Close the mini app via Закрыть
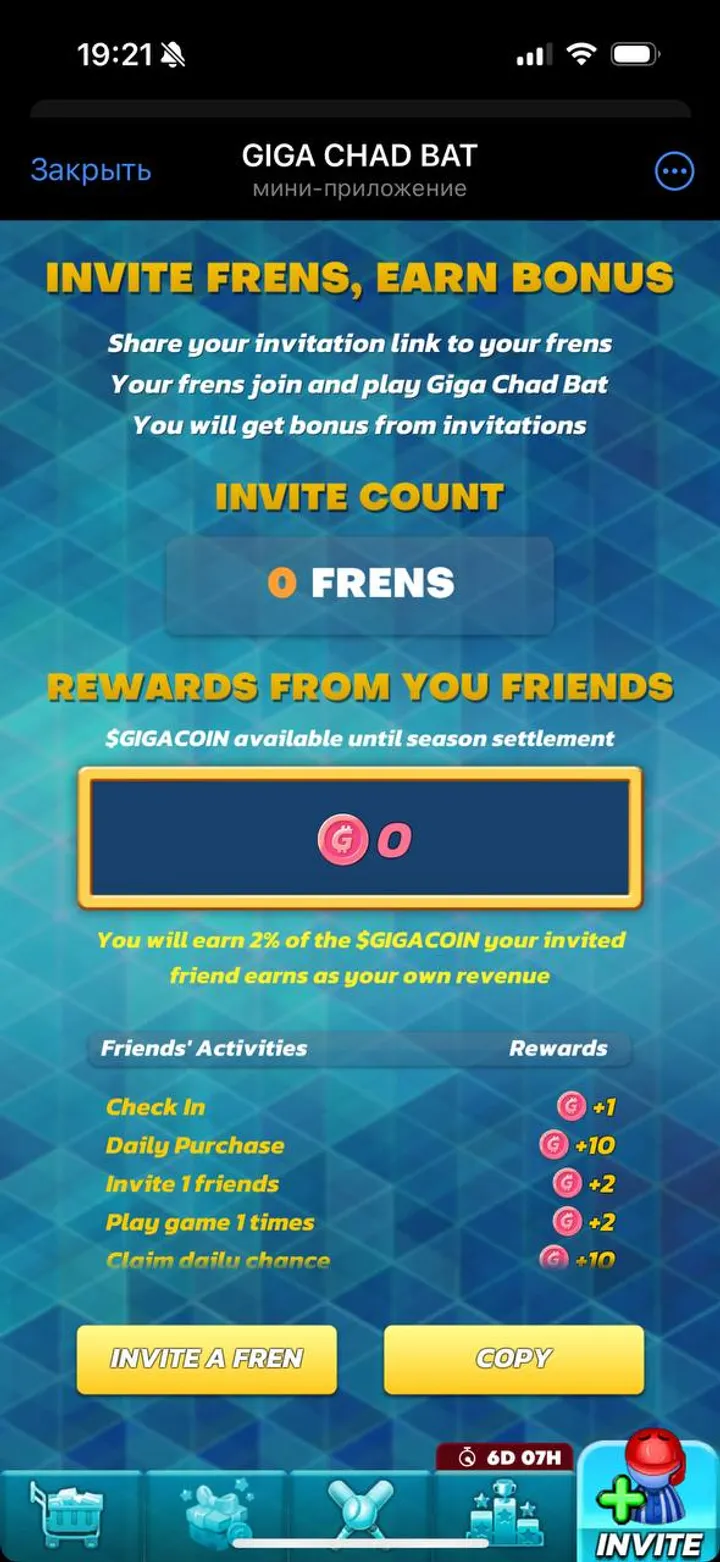This screenshot has height=1562, width=720. click(91, 170)
